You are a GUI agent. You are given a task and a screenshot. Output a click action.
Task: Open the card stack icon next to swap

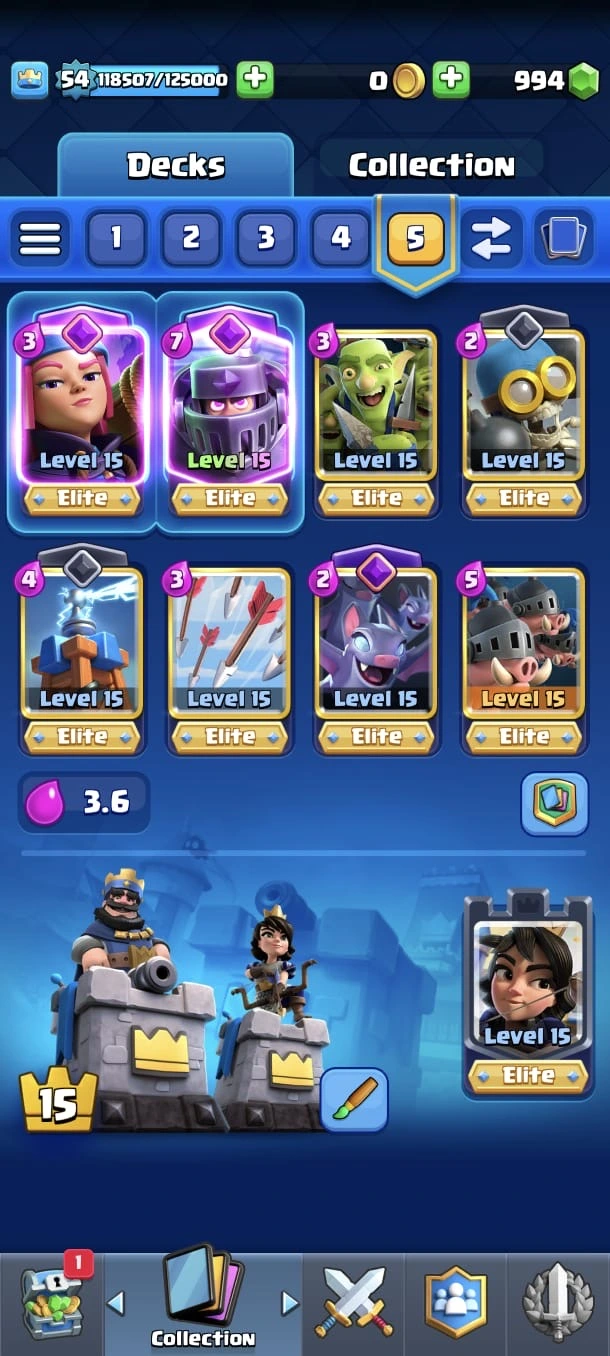pyautogui.click(x=563, y=238)
